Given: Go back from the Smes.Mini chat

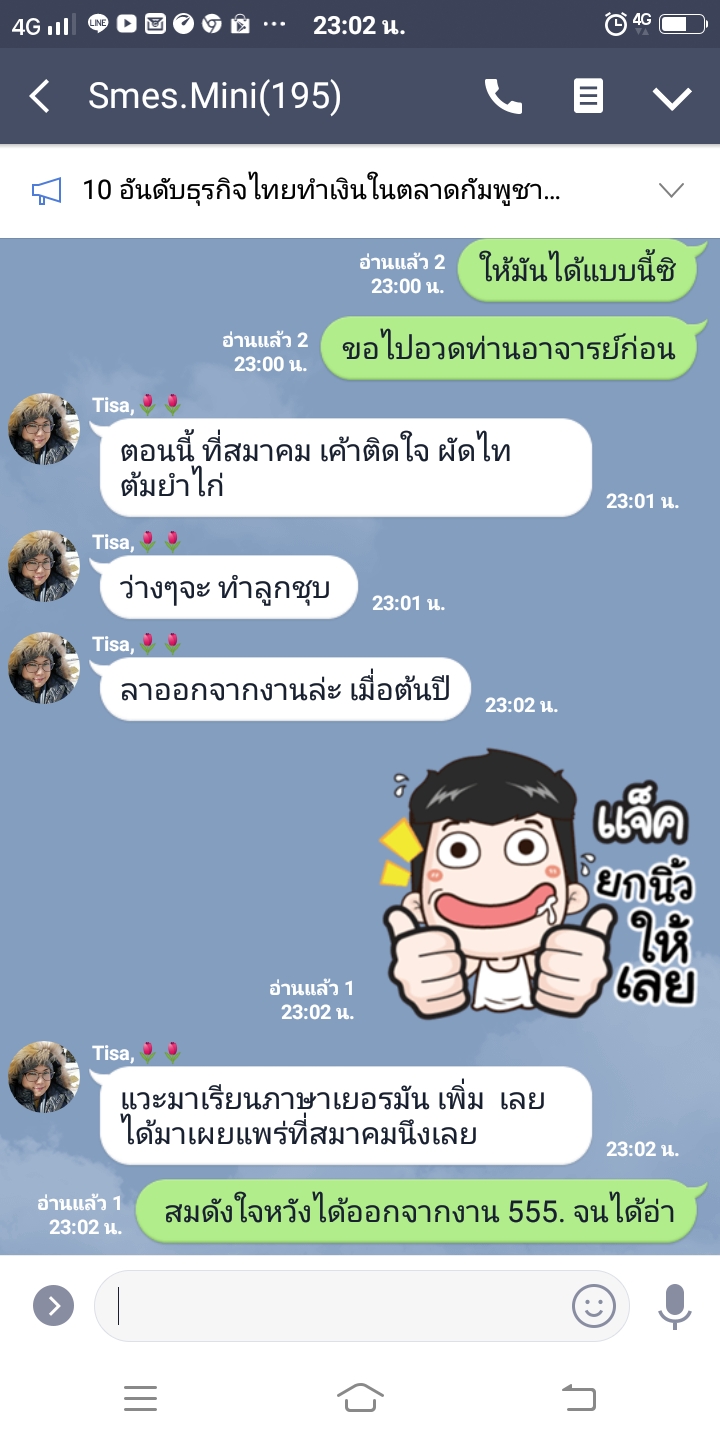Looking at the screenshot, I should (40, 97).
